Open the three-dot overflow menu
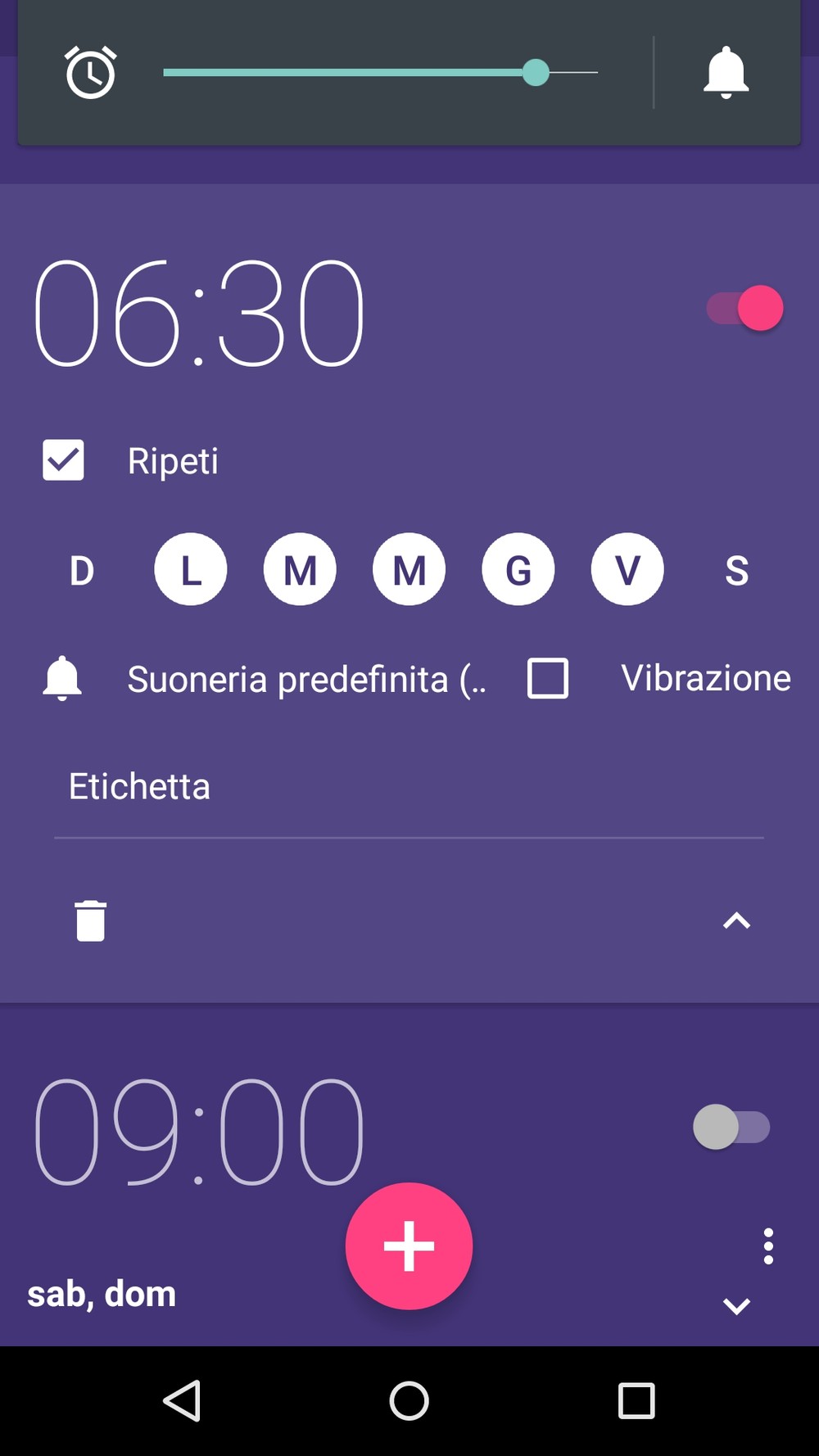This screenshot has width=819, height=1456. [768, 1246]
